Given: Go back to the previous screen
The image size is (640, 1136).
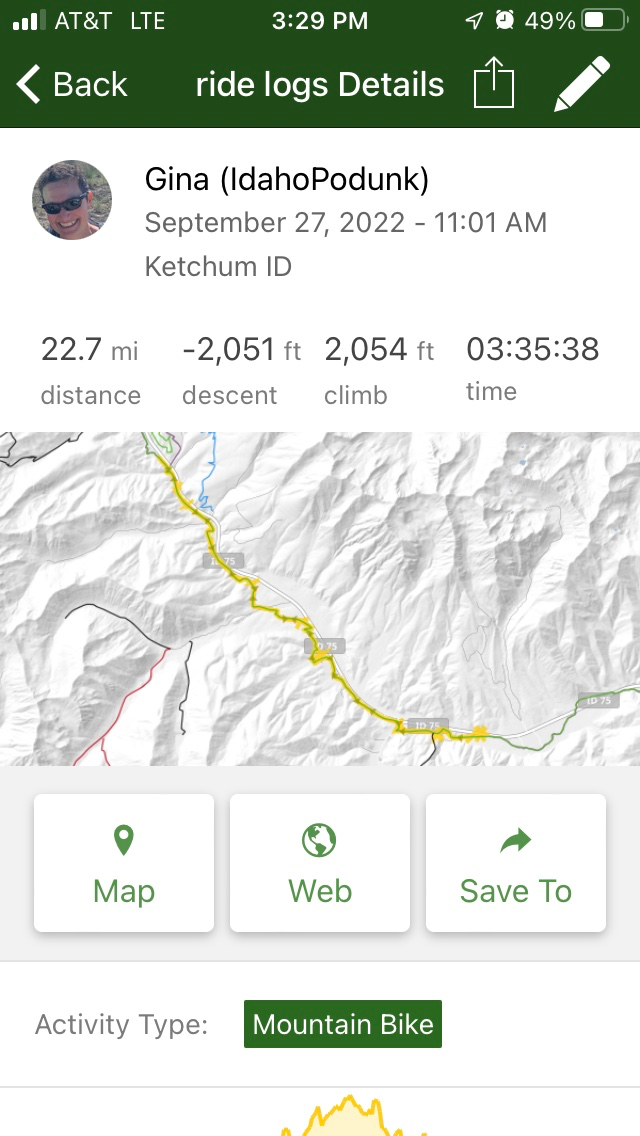Looking at the screenshot, I should point(72,85).
